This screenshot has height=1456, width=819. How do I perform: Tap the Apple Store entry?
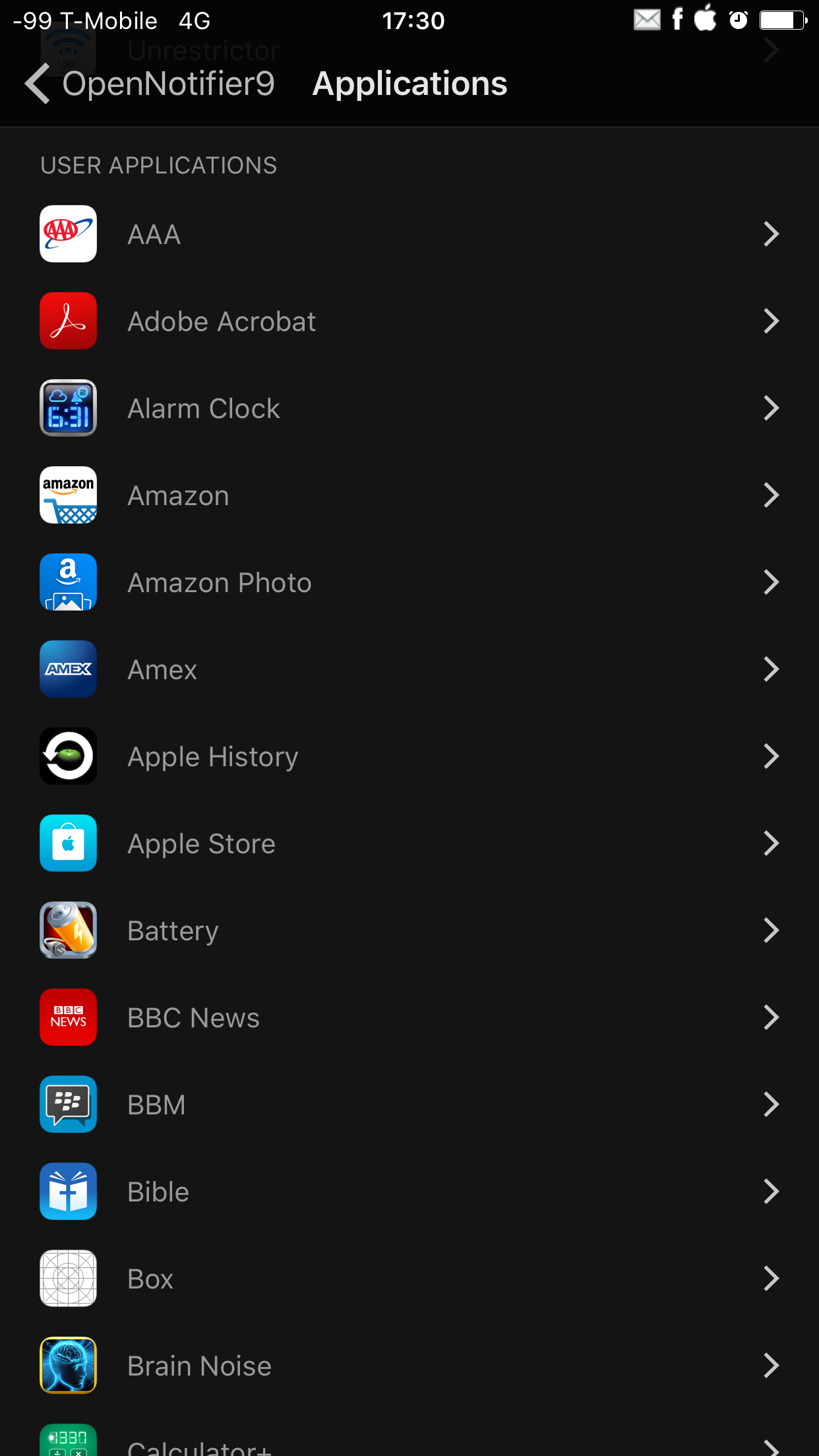(409, 843)
